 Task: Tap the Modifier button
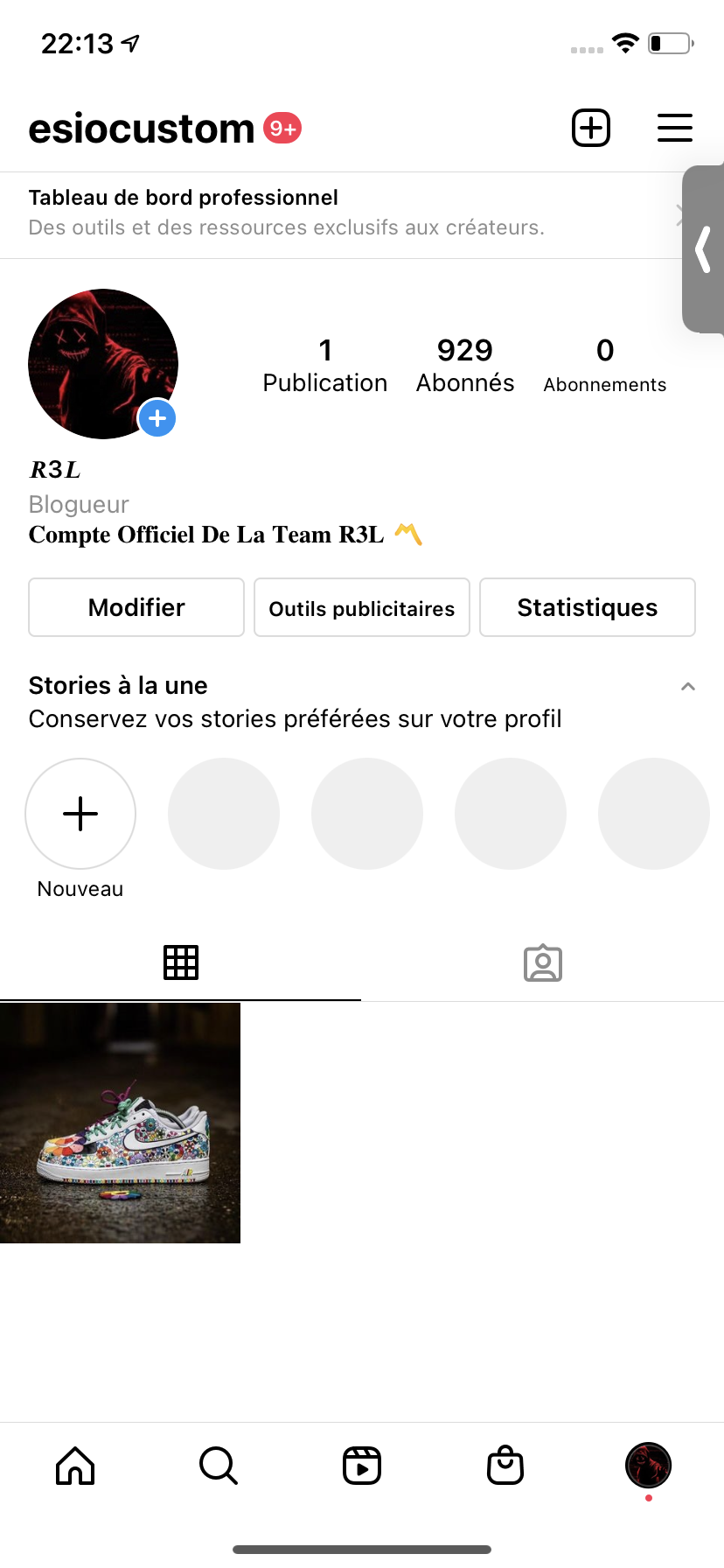[136, 607]
